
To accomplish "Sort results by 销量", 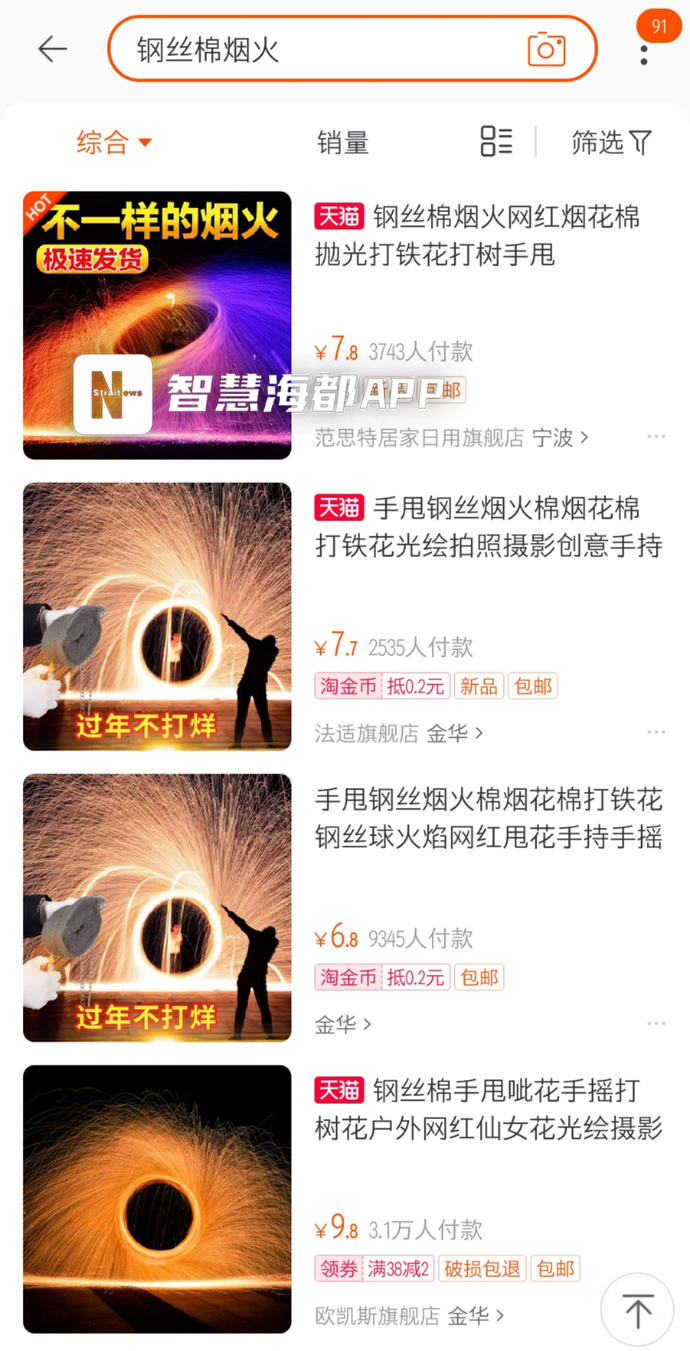I will pos(343,142).
